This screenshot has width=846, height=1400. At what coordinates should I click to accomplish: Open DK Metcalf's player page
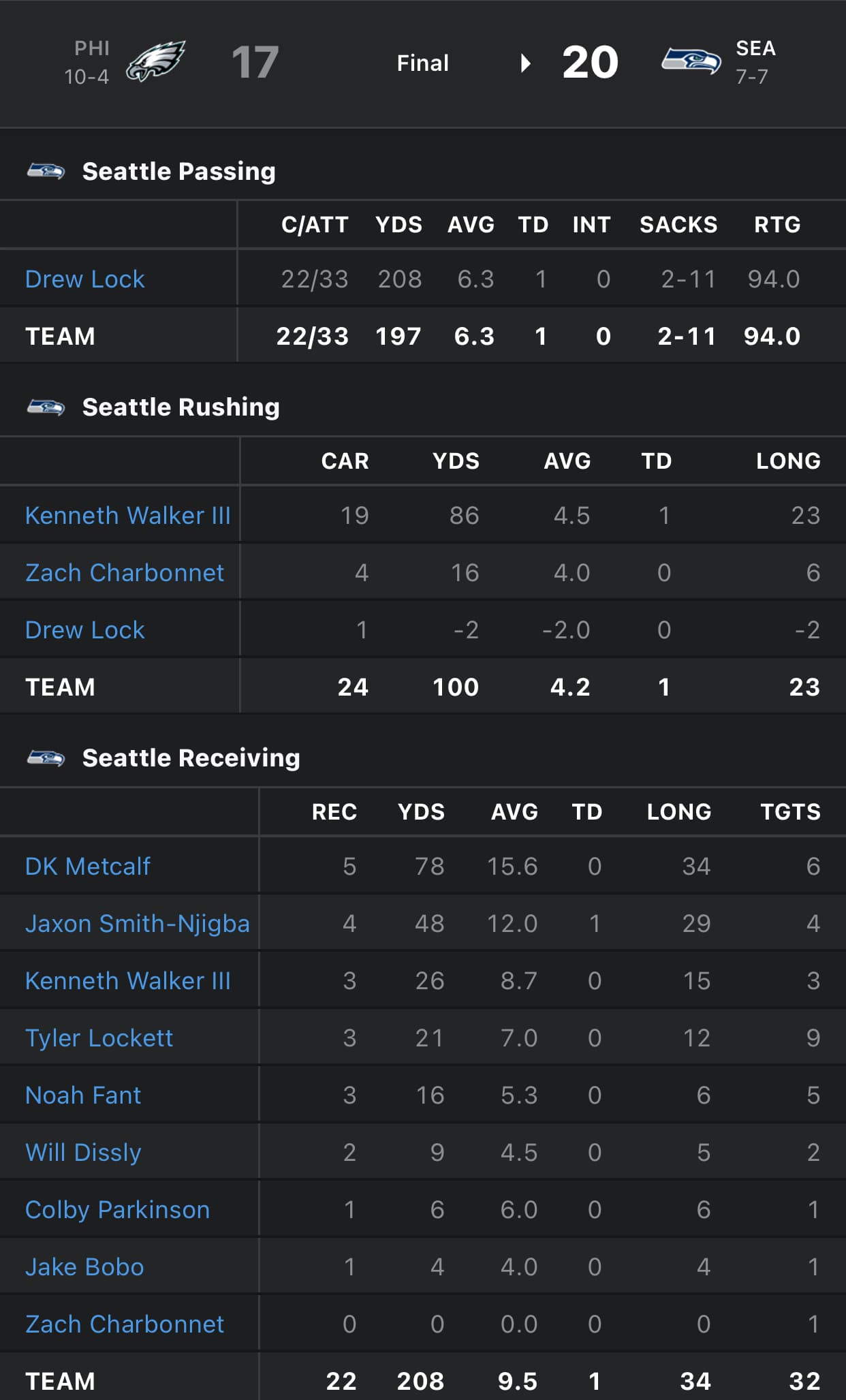tap(88, 867)
